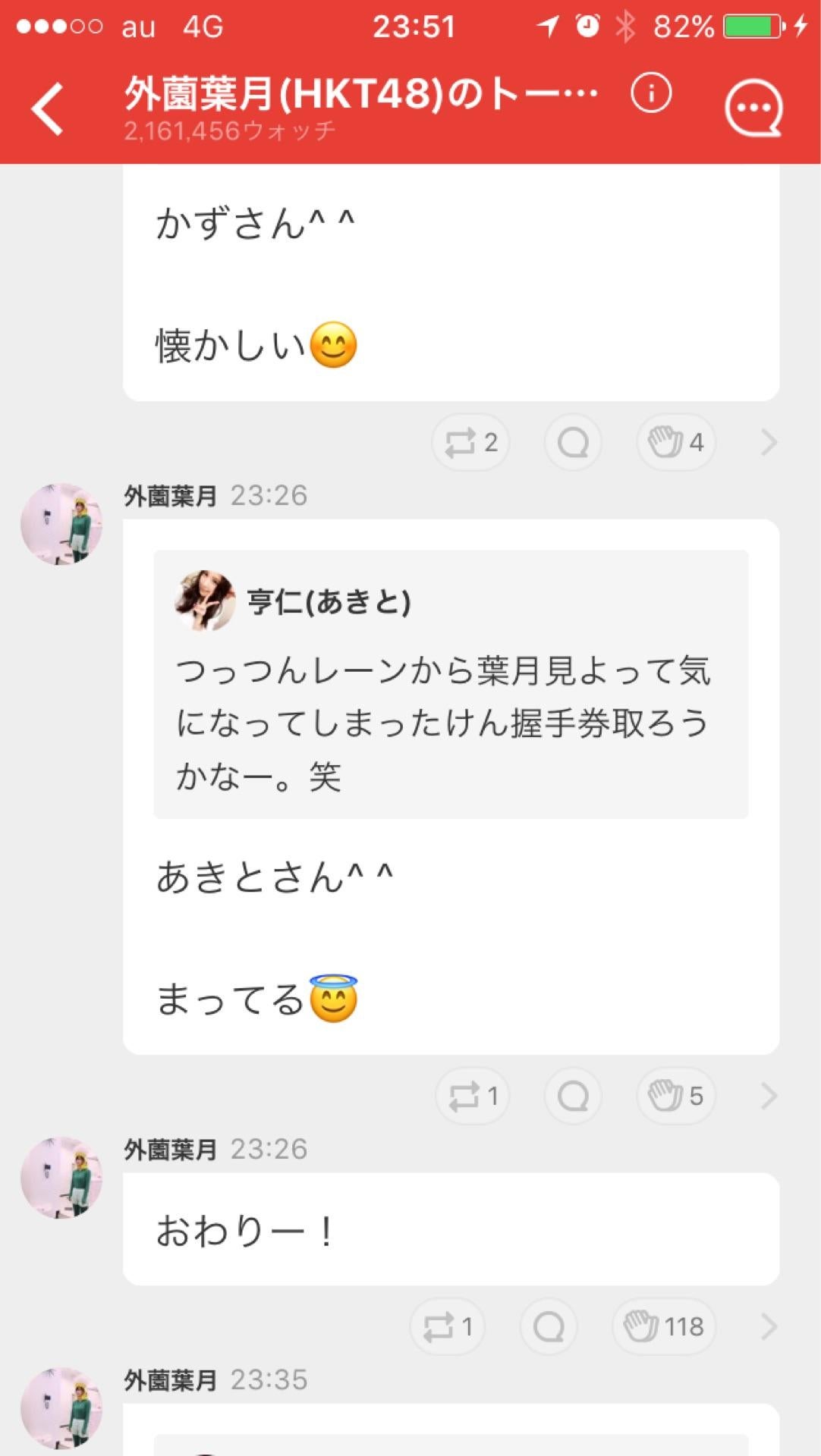
Task: Expand the まってる post via right chevron
Action: (x=770, y=1096)
